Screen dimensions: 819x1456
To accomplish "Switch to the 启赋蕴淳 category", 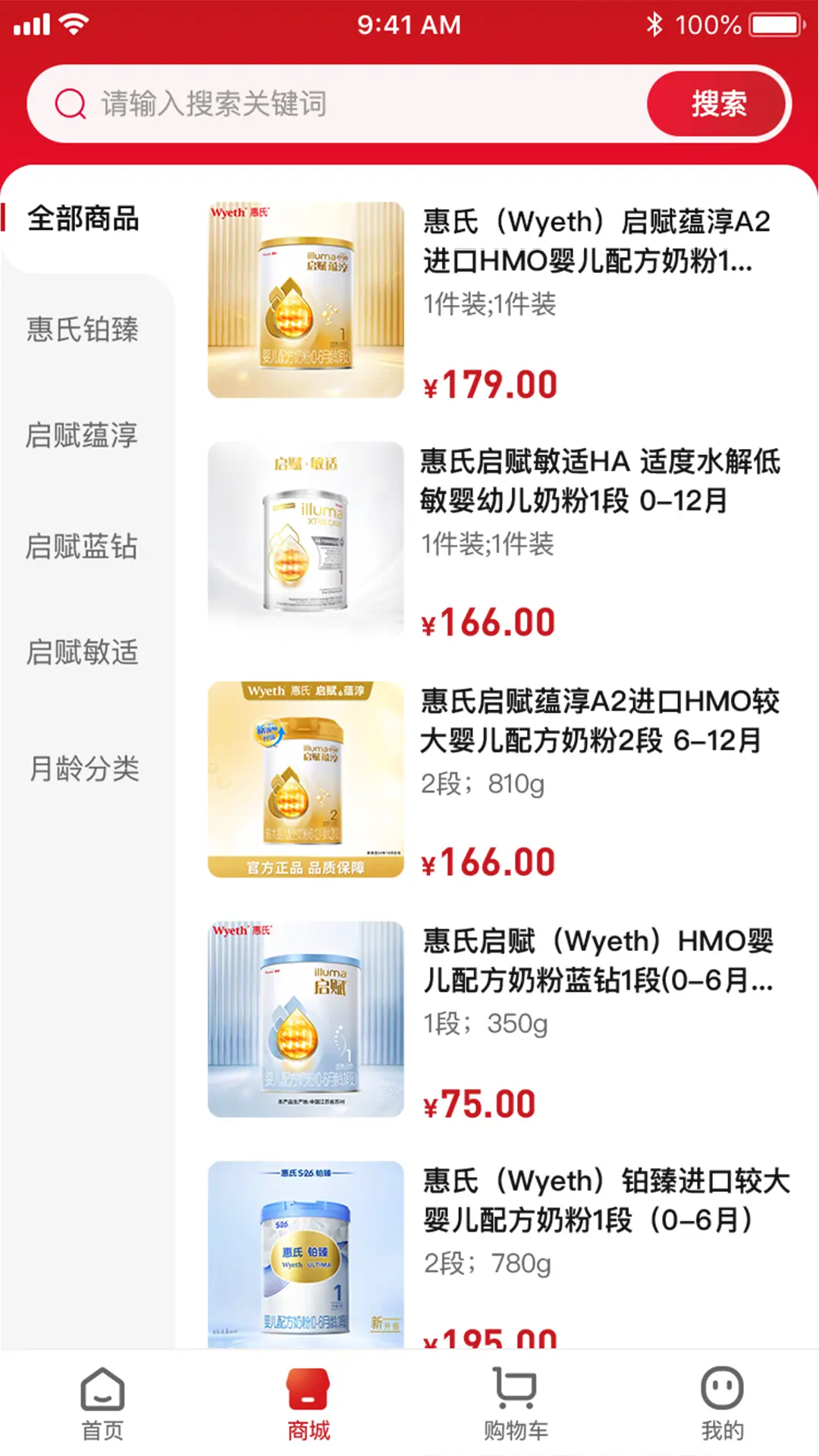I will (x=83, y=436).
